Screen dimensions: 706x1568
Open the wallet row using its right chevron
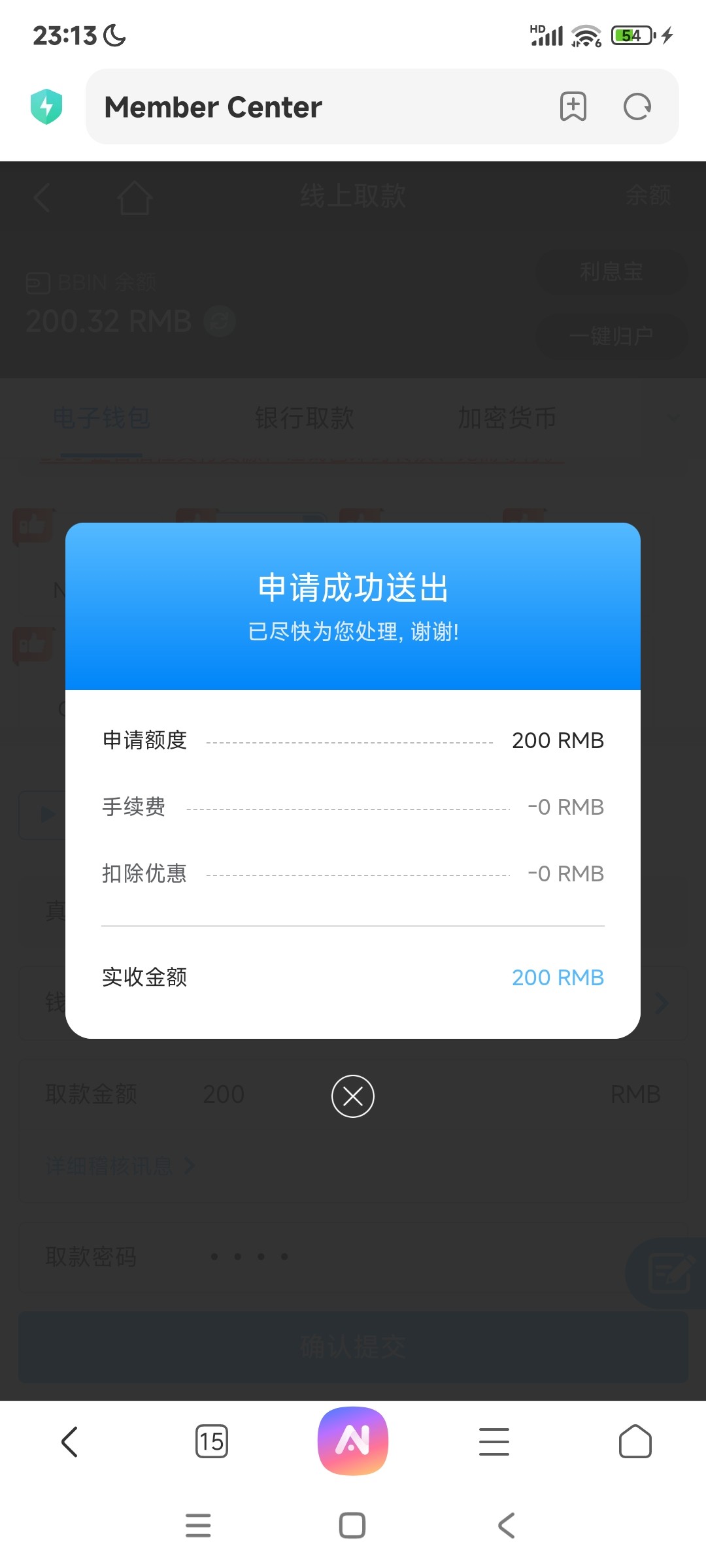point(662,1004)
